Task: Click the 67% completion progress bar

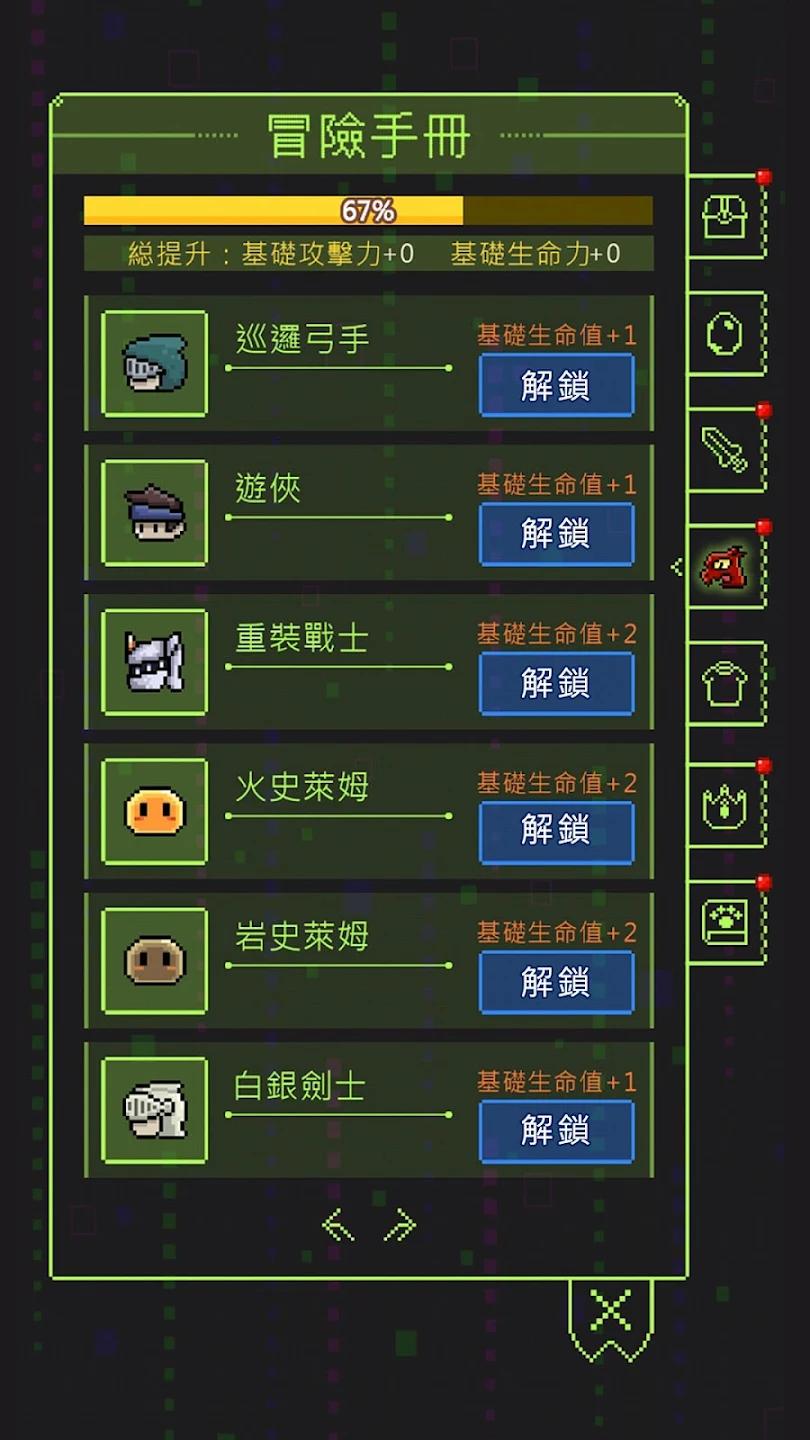Action: pos(369,211)
